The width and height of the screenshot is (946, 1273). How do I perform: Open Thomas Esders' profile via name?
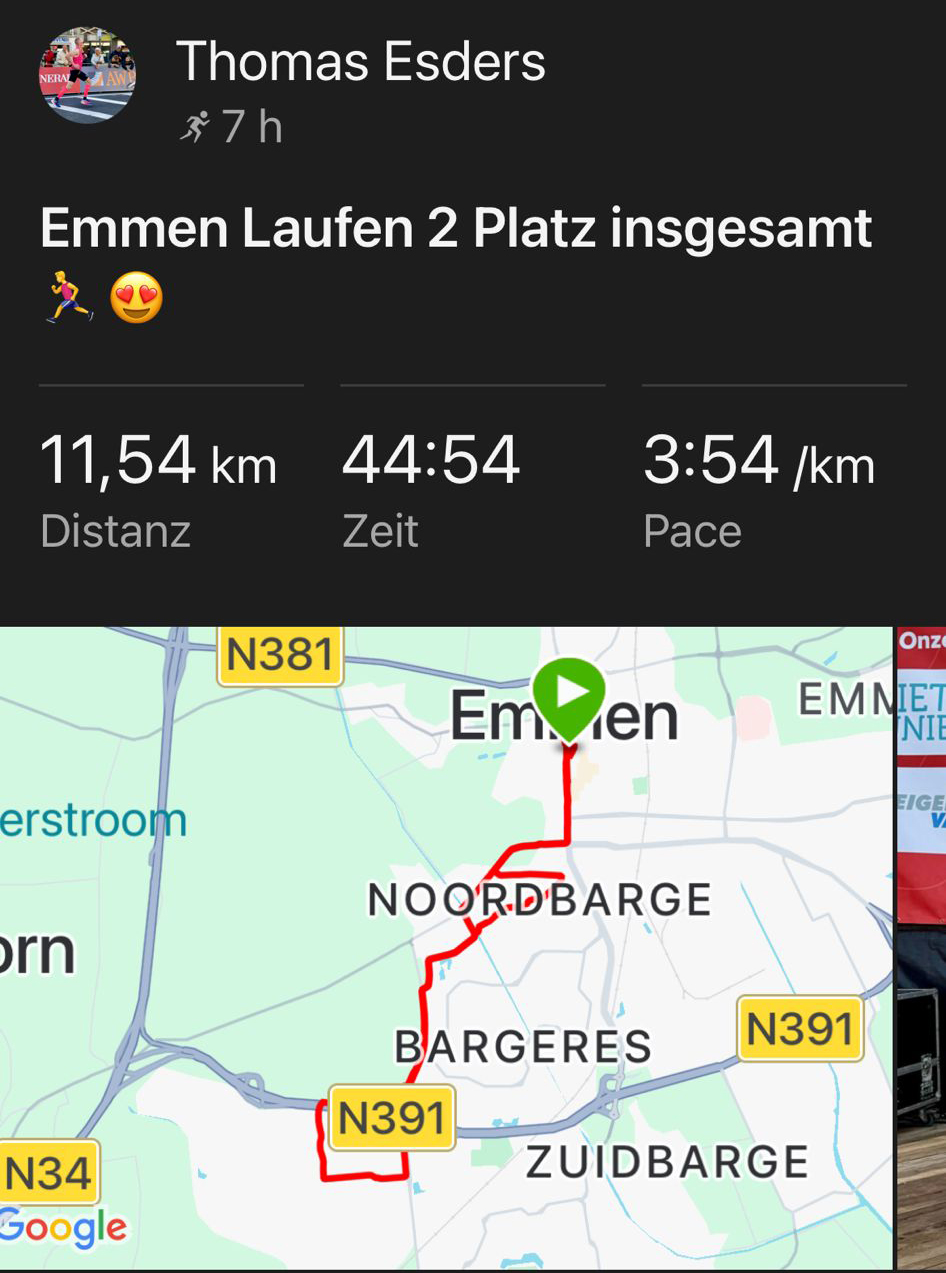361,62
